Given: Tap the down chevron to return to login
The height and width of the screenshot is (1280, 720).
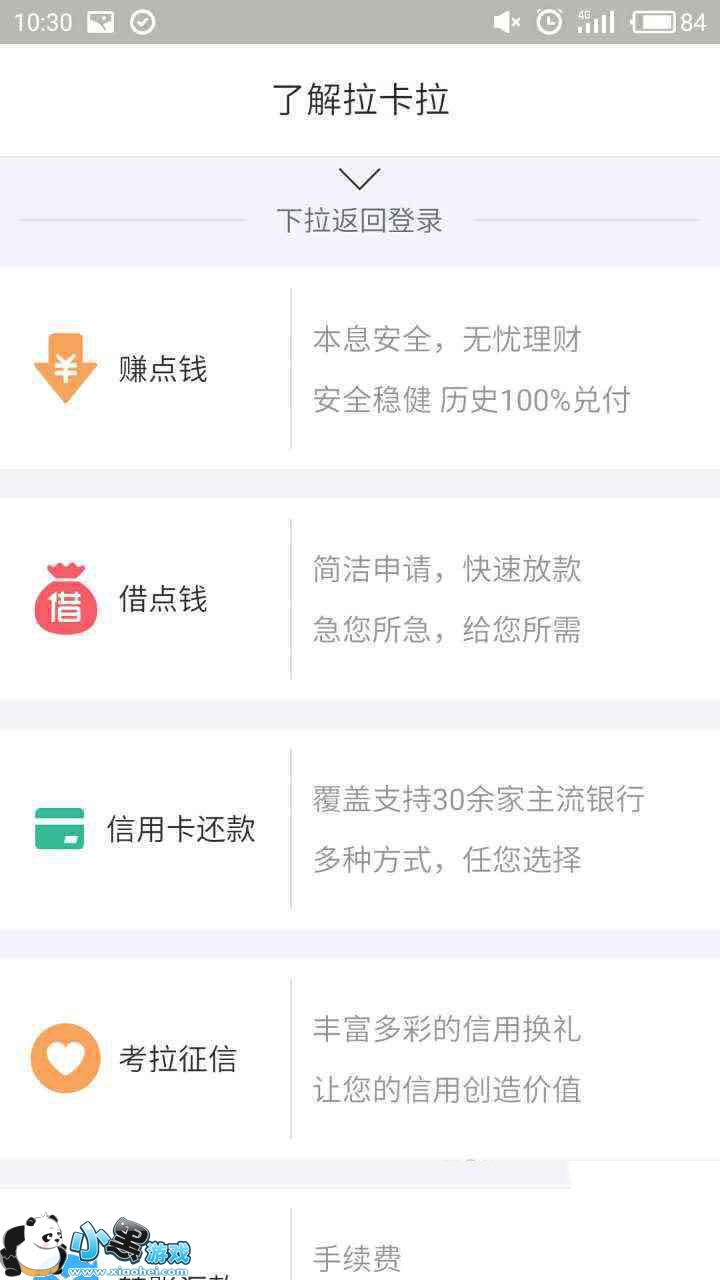Looking at the screenshot, I should pyautogui.click(x=360, y=179).
